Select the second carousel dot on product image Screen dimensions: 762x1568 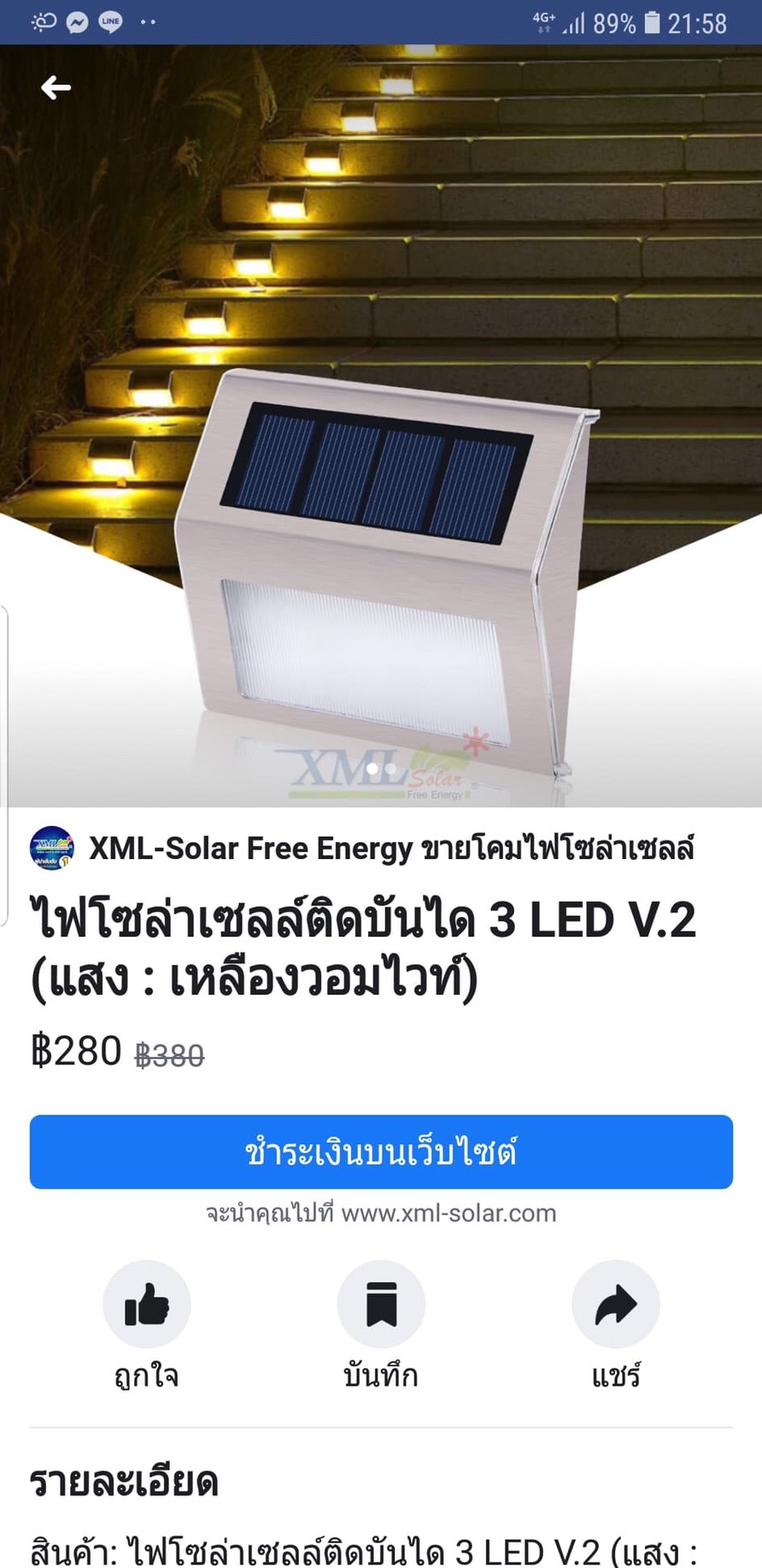tap(389, 768)
